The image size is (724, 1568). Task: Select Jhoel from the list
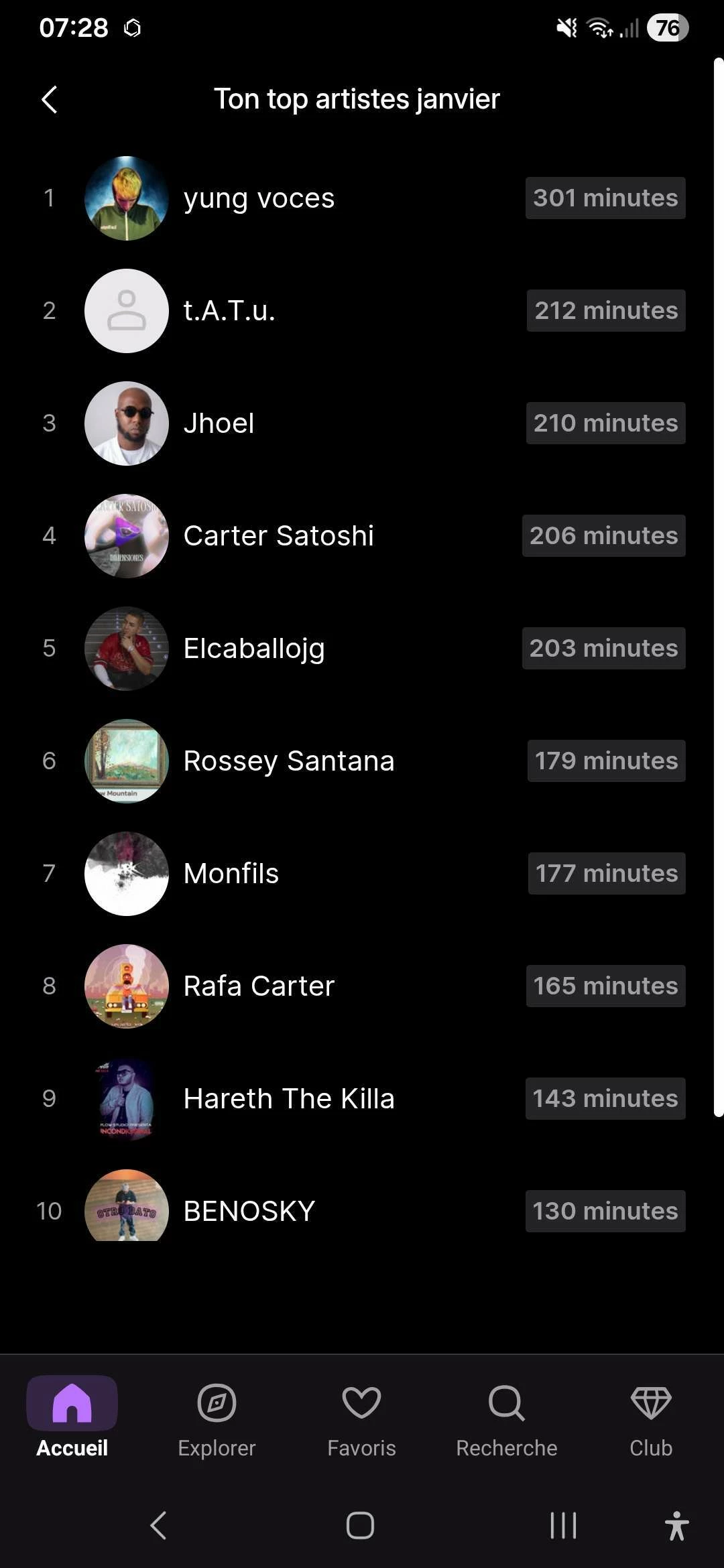pos(219,423)
